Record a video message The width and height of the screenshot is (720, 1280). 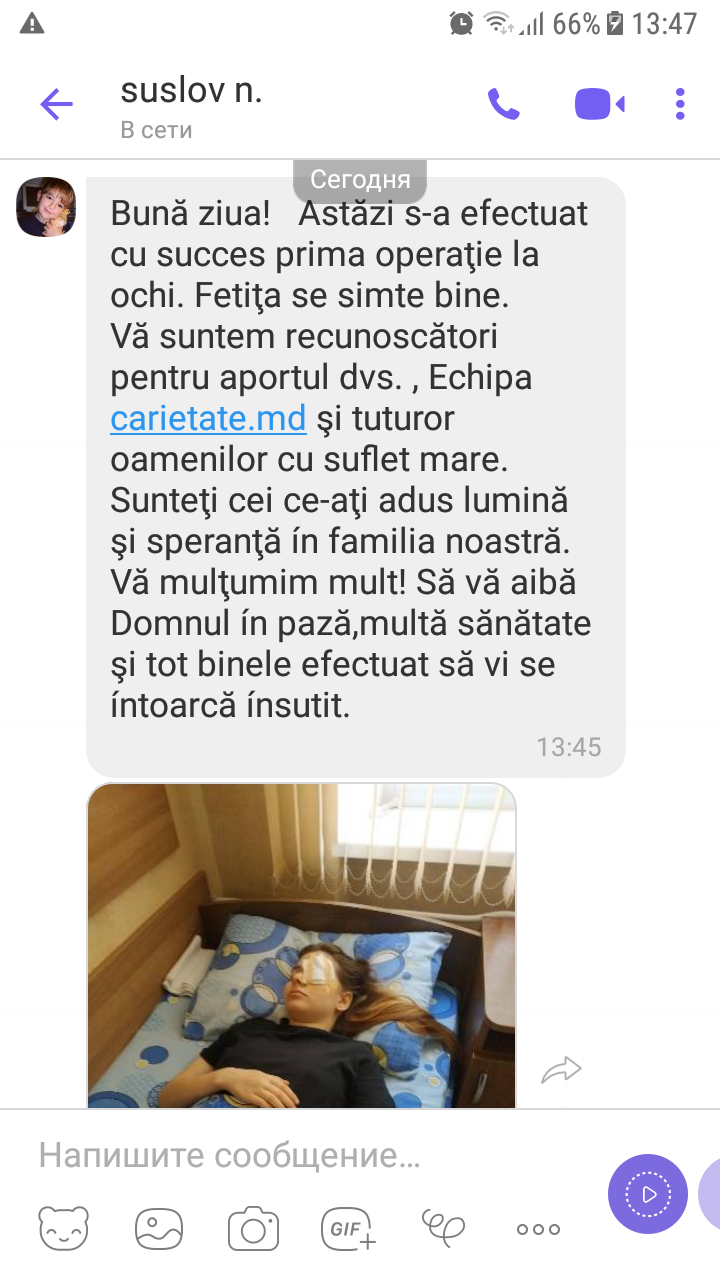coord(648,1194)
